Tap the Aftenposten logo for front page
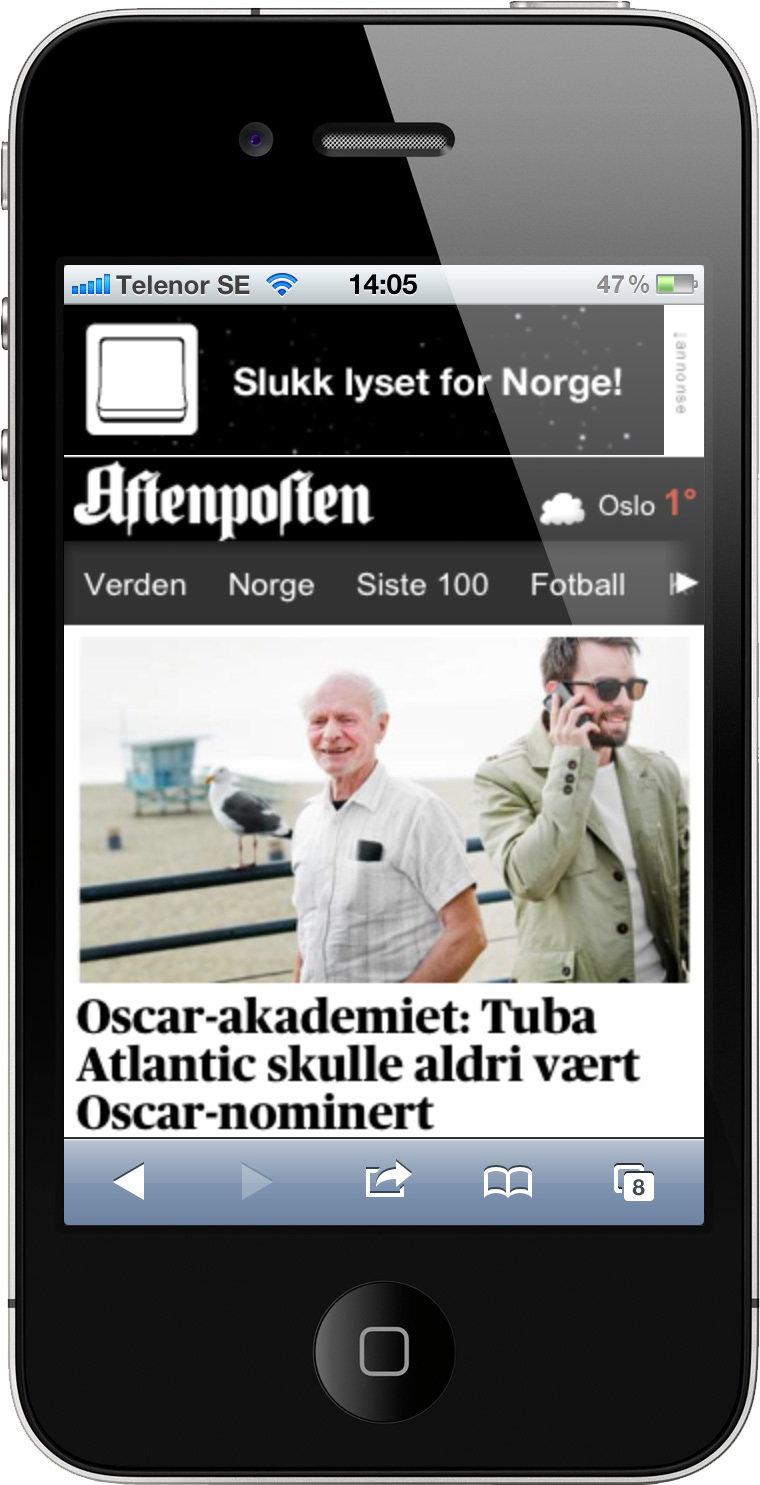 223,500
